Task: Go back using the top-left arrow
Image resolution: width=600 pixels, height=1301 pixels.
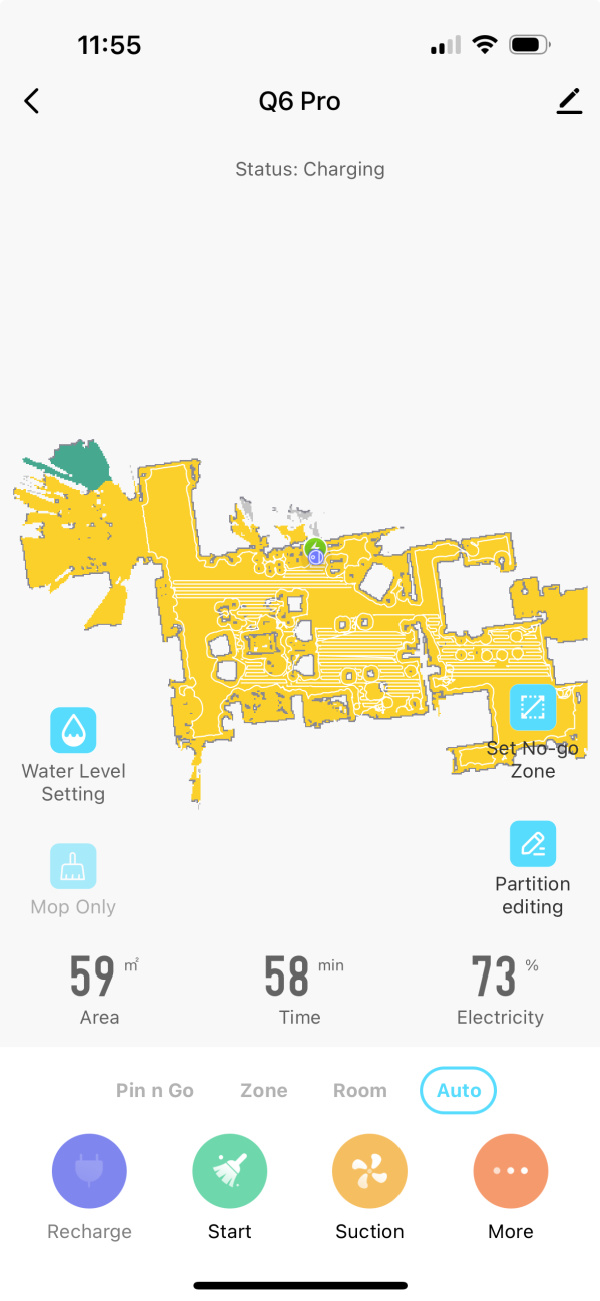Action: click(32, 101)
